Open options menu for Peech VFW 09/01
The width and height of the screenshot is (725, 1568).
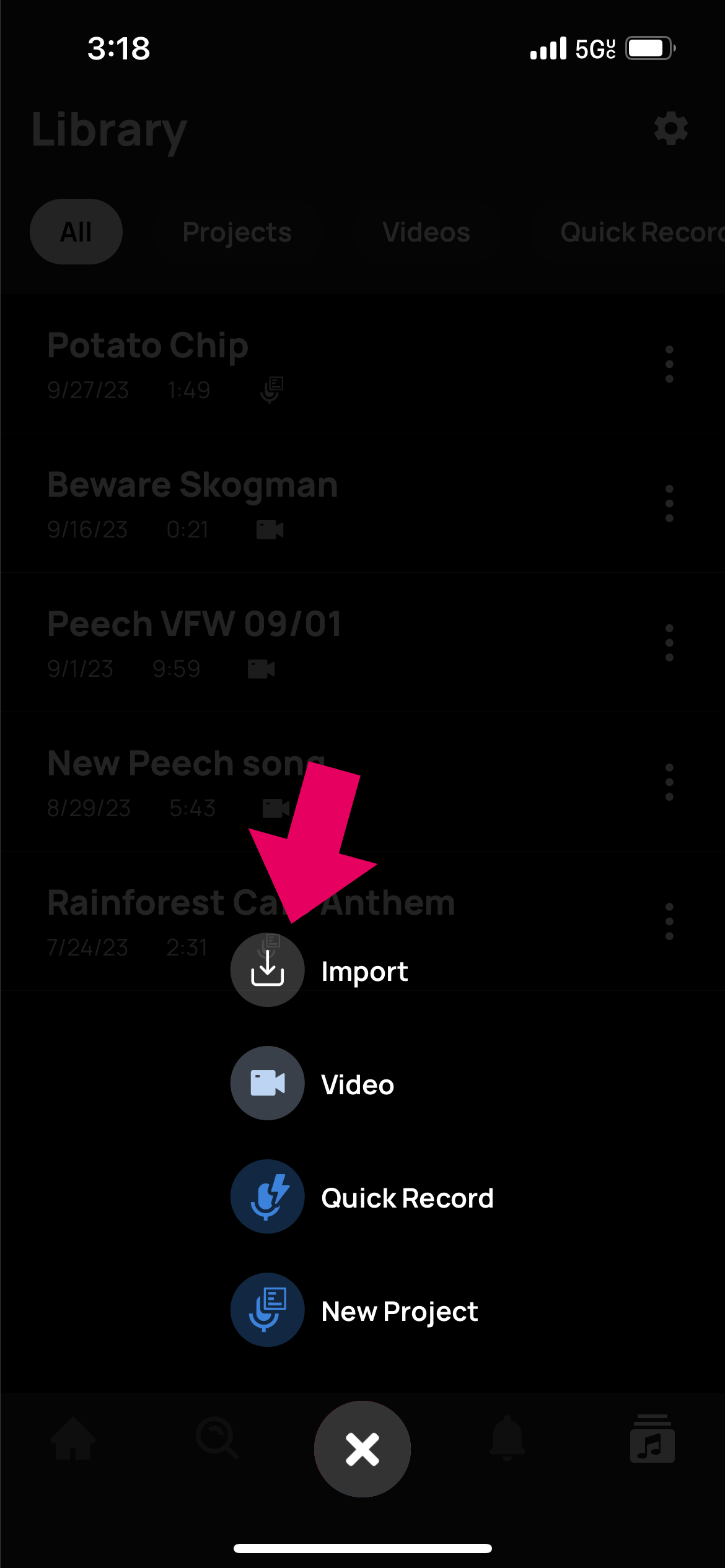click(669, 643)
